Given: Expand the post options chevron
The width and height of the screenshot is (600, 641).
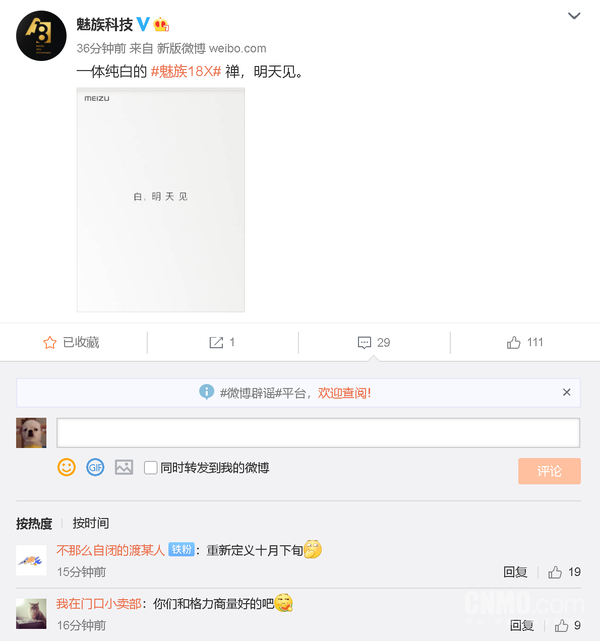Looking at the screenshot, I should [574, 16].
